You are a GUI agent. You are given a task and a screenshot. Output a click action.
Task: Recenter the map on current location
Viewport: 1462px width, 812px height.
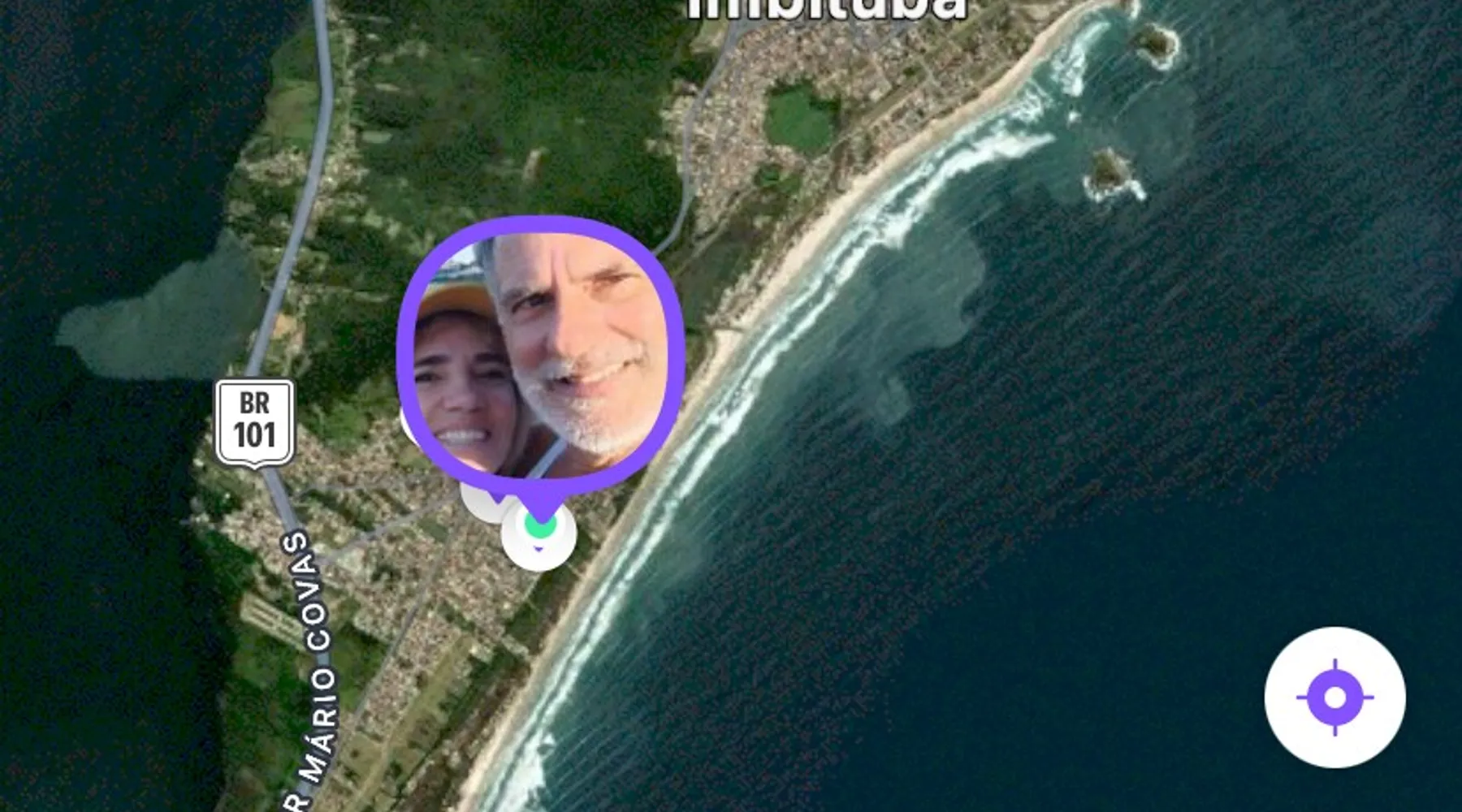click(x=1334, y=698)
